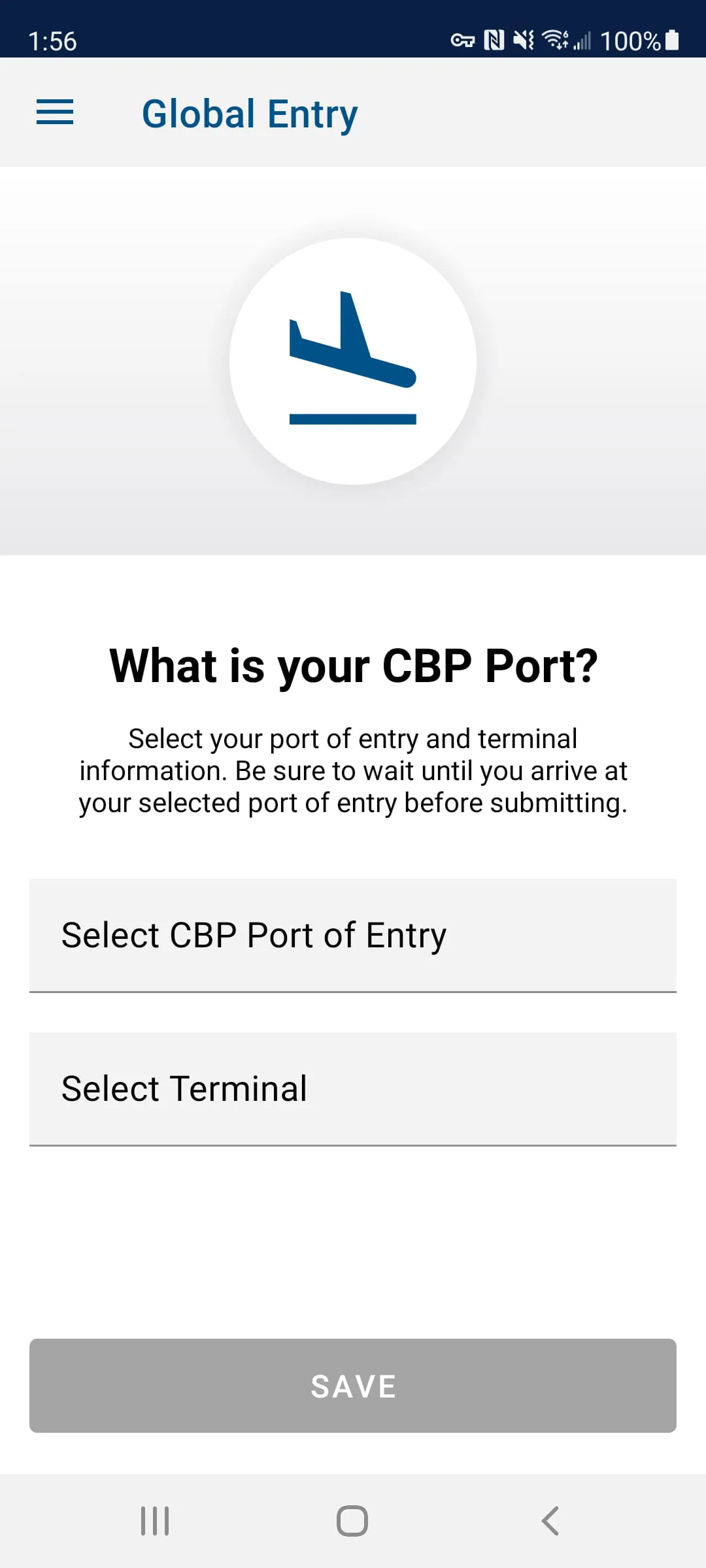Tap the NFC status bar icon

click(495, 41)
